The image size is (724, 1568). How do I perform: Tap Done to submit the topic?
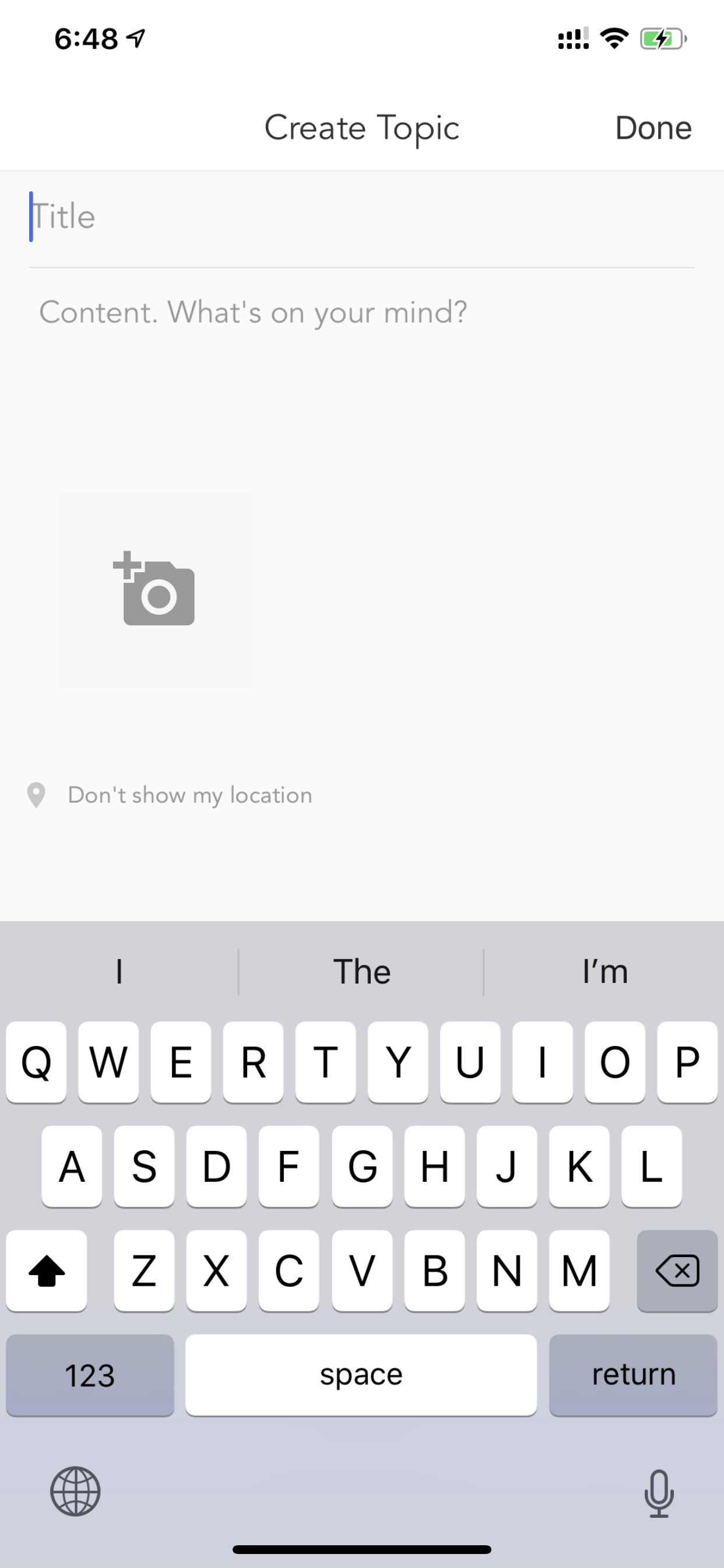pos(653,128)
